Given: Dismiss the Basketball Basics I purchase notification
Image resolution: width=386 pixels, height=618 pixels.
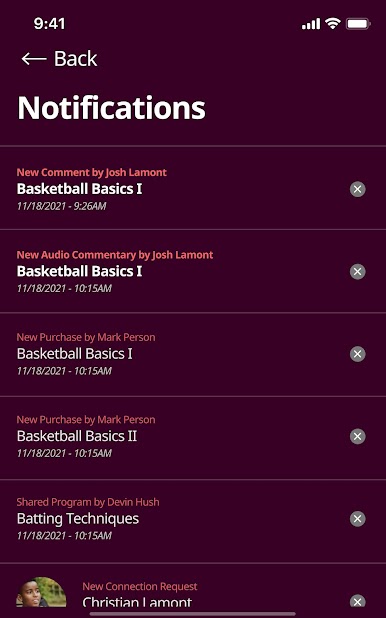Looking at the screenshot, I should [x=358, y=354].
